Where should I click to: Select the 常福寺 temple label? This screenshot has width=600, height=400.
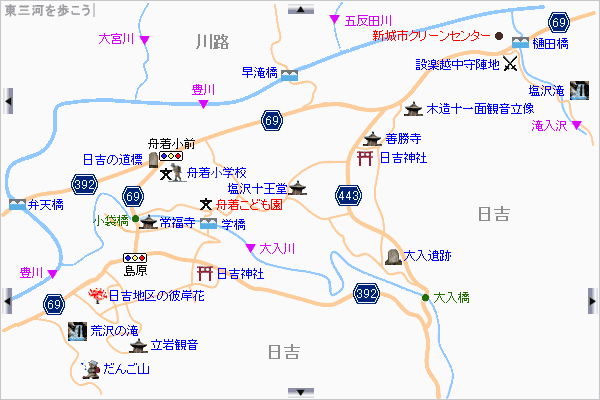click(175, 222)
